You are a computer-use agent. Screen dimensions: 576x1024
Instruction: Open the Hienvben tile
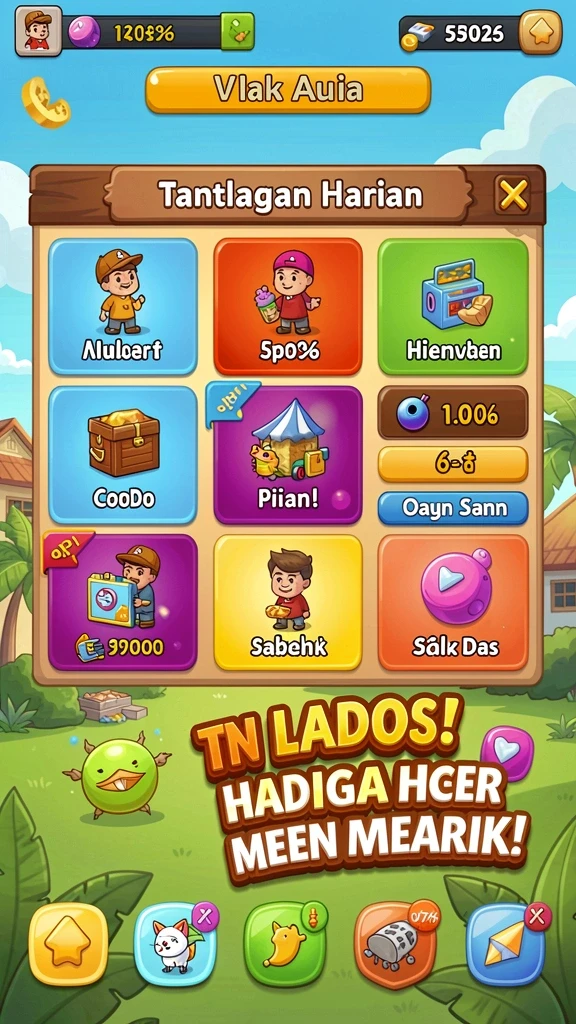(x=453, y=306)
